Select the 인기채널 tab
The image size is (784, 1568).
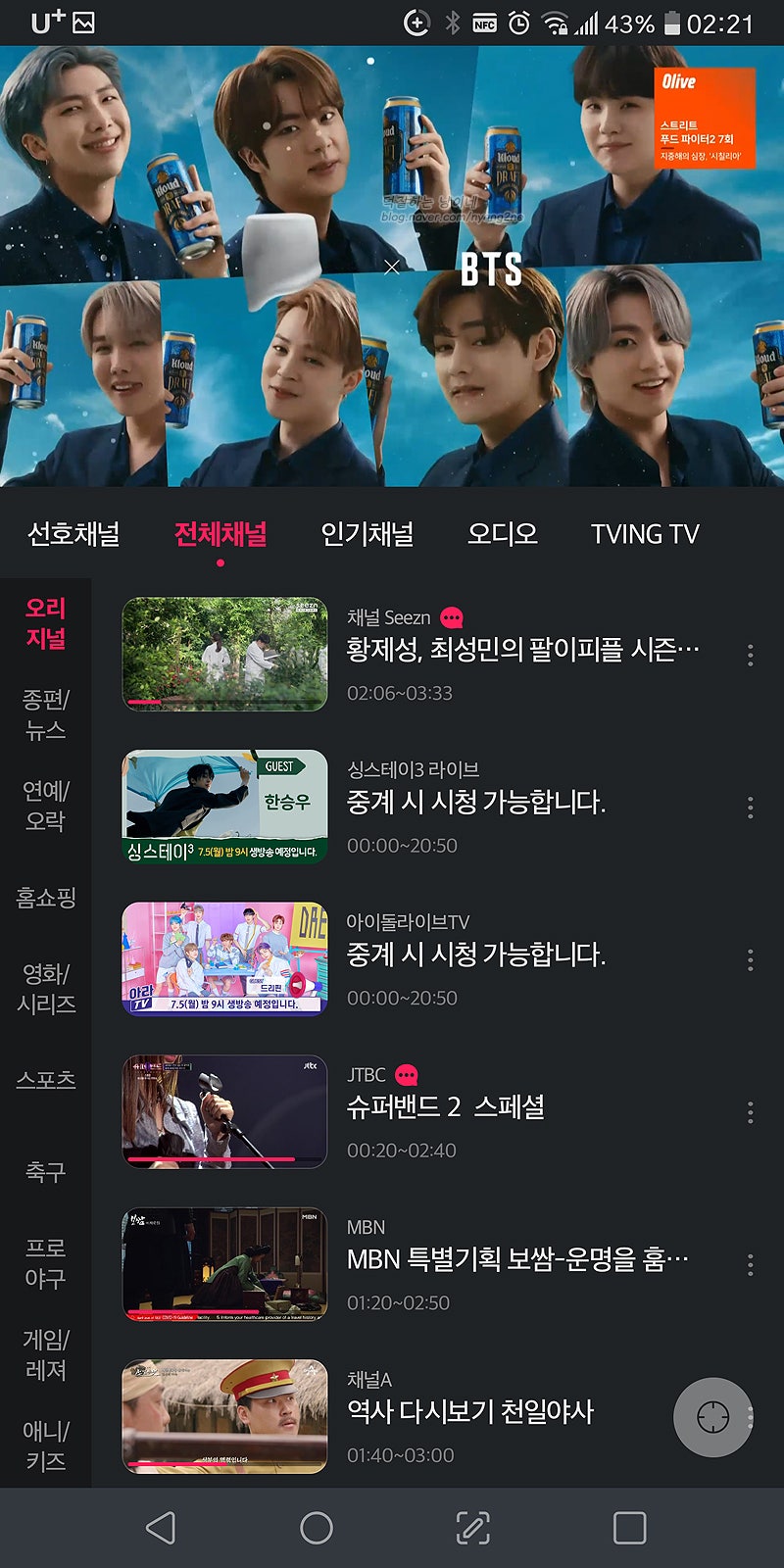tap(367, 534)
